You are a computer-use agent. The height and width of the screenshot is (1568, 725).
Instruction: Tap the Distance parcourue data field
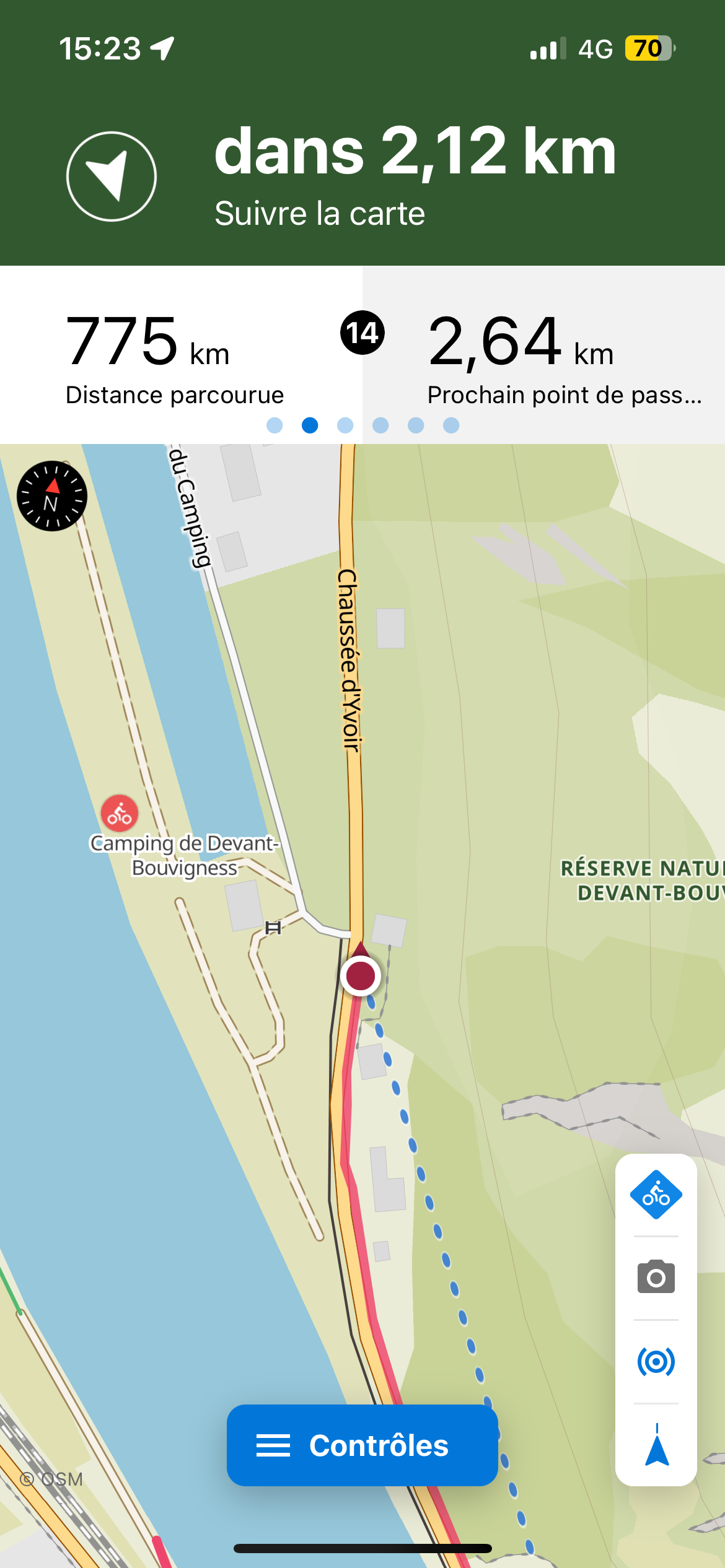tap(181, 355)
